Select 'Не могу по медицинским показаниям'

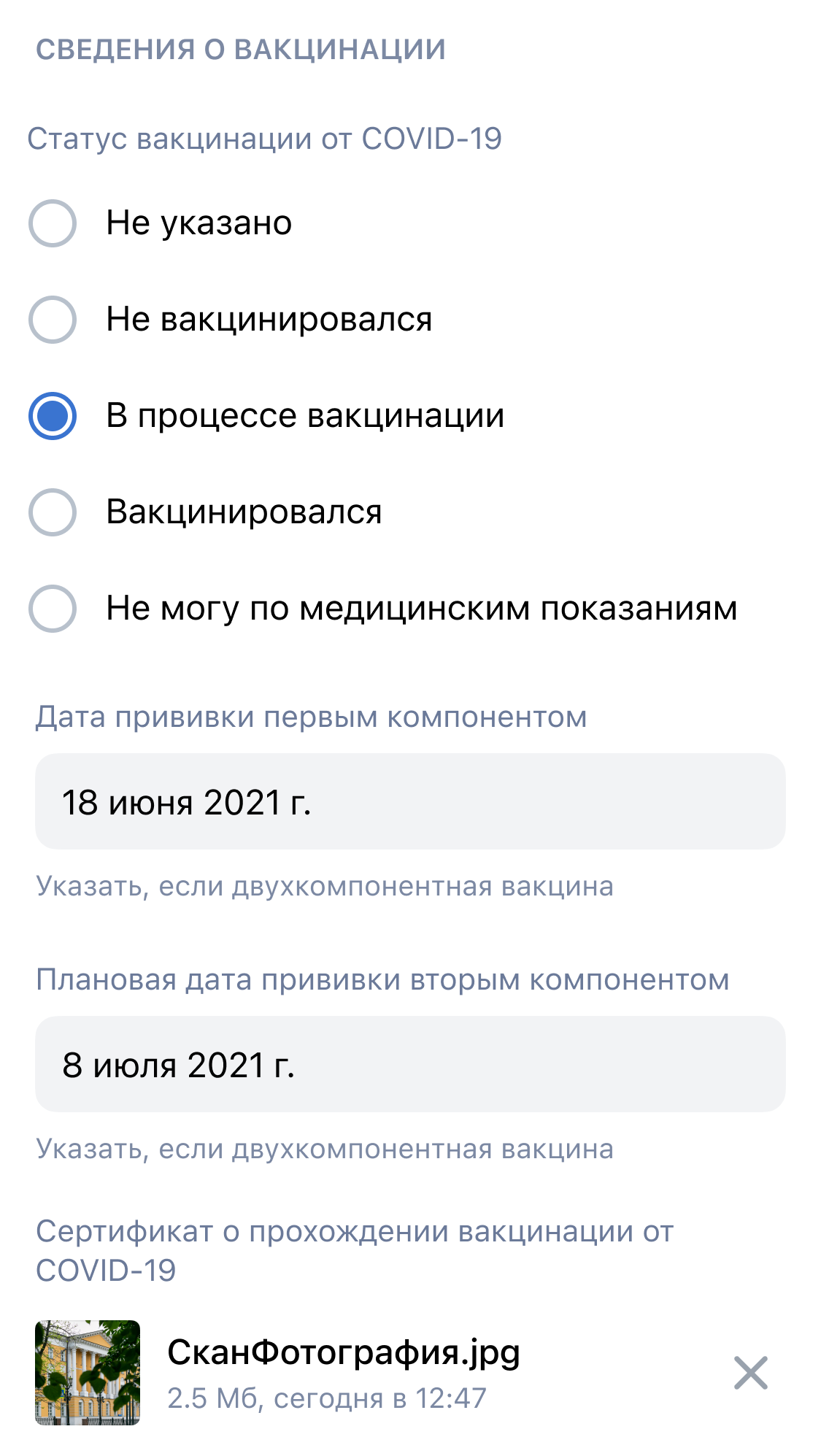point(53,609)
